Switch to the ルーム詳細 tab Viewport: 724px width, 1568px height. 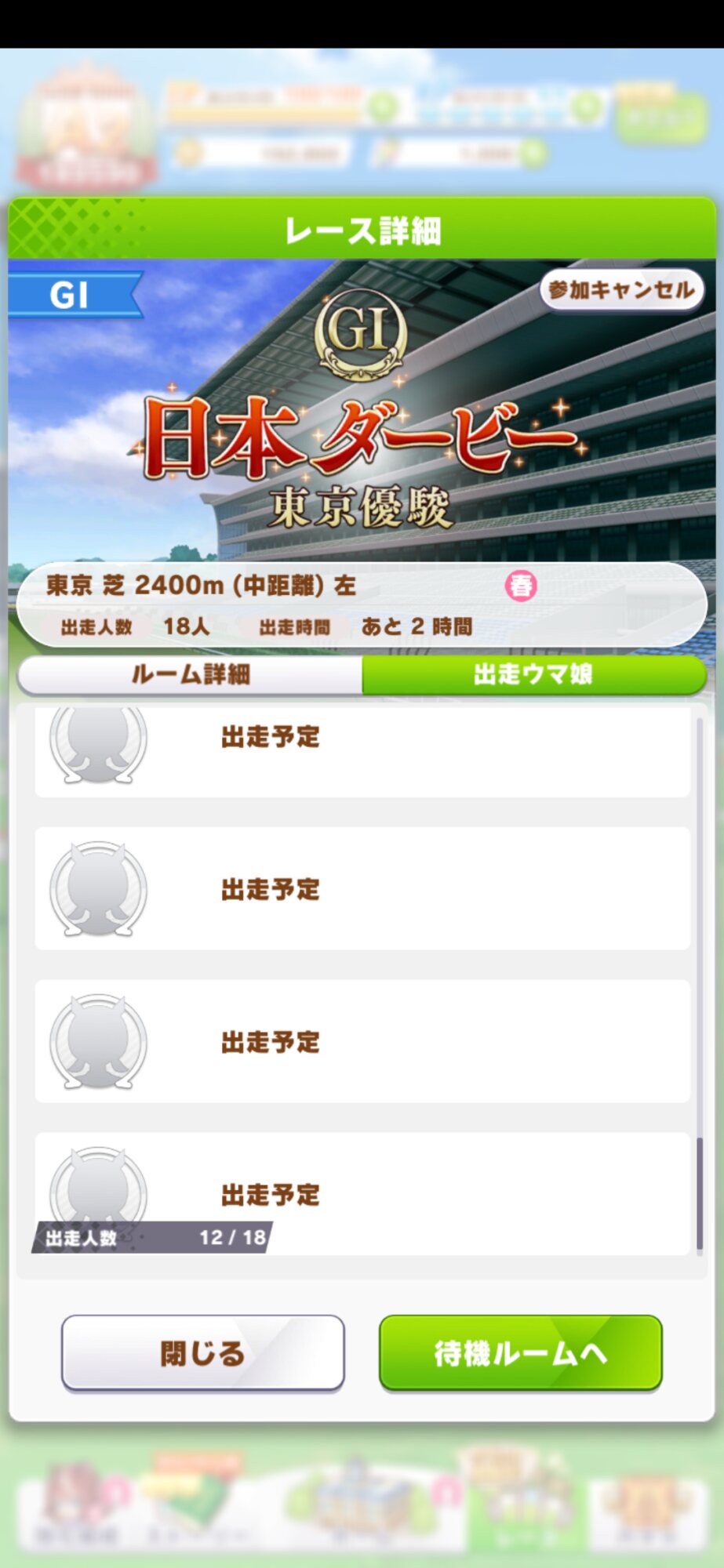[191, 675]
